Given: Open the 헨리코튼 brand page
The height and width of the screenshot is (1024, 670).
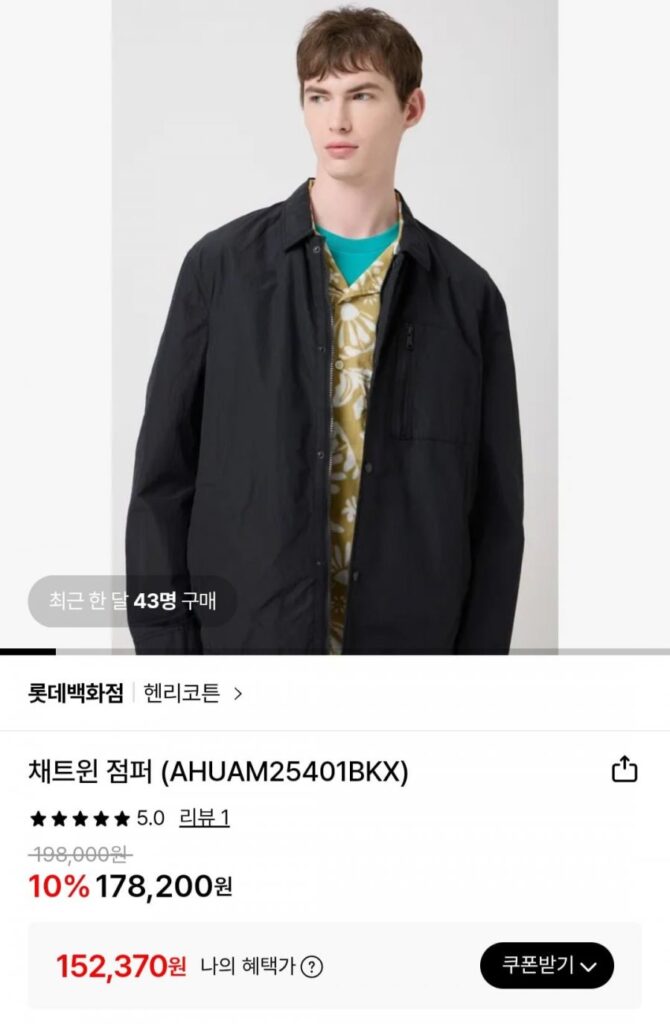Looking at the screenshot, I should (193, 693).
